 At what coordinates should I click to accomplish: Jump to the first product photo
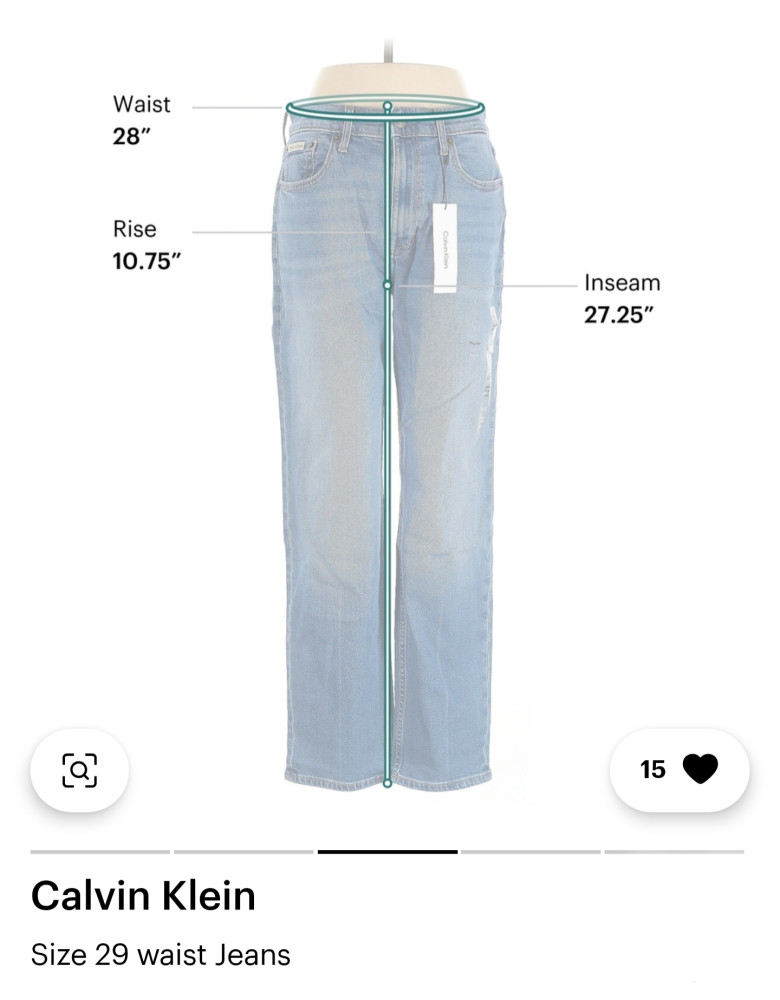pos(100,852)
